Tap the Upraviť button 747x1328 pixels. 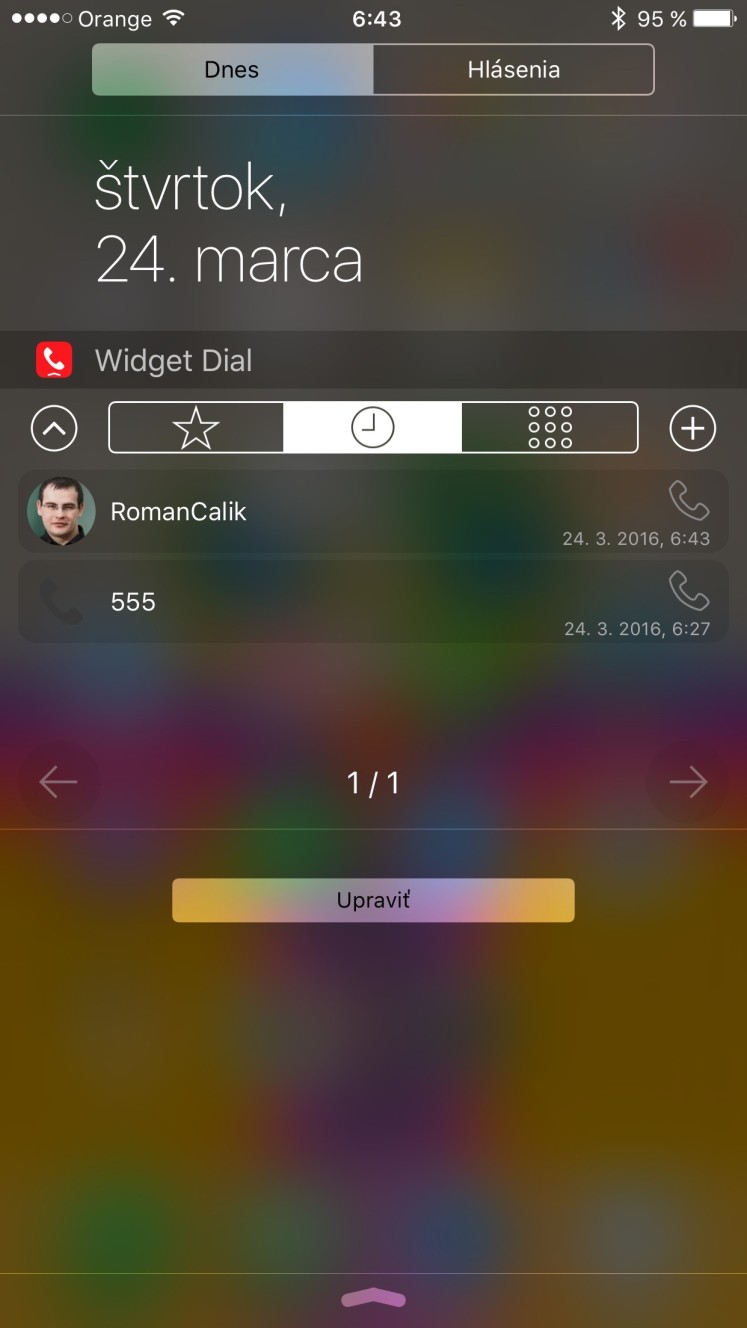click(373, 900)
